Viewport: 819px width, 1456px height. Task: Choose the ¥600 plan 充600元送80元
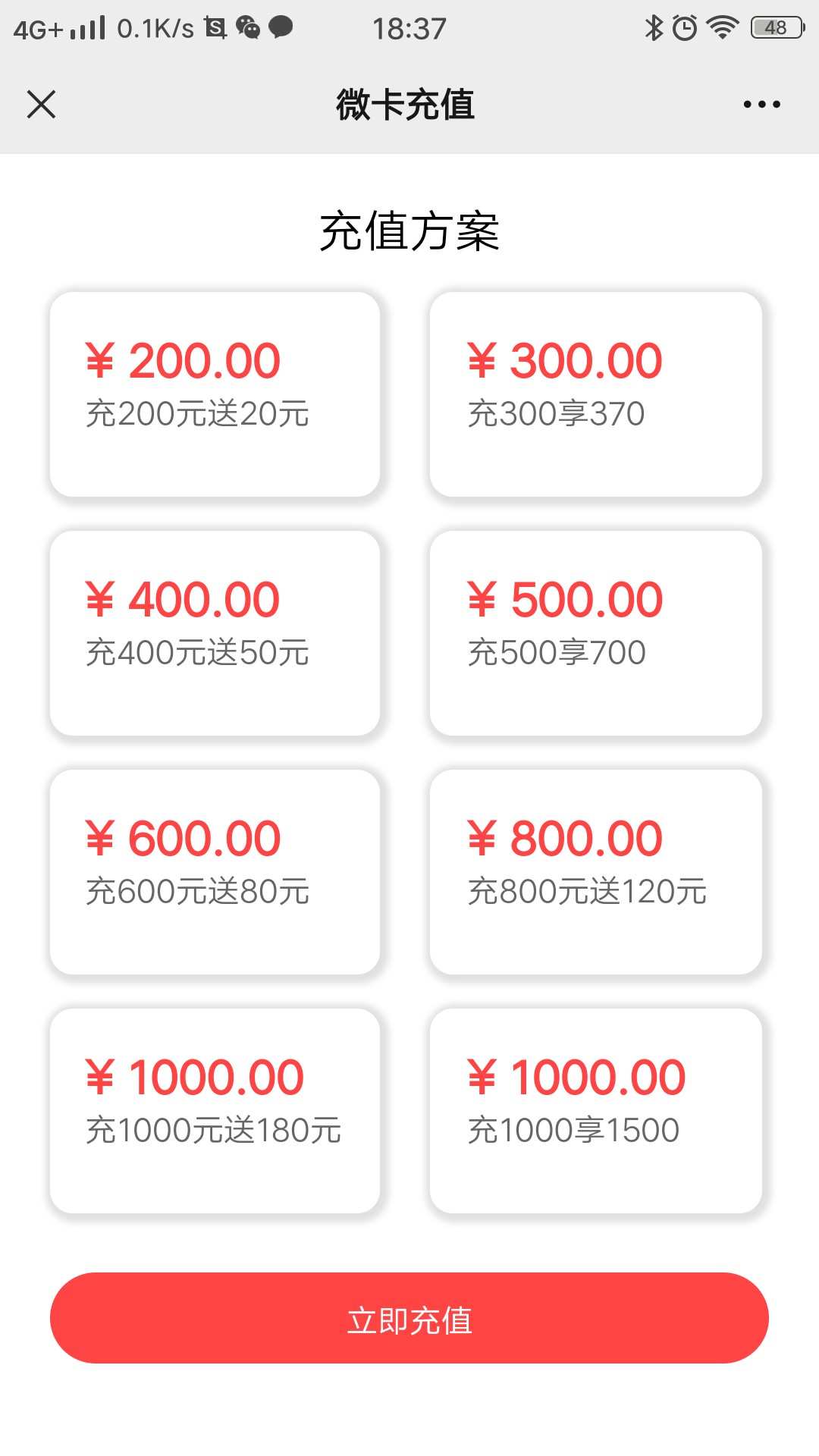point(215,872)
